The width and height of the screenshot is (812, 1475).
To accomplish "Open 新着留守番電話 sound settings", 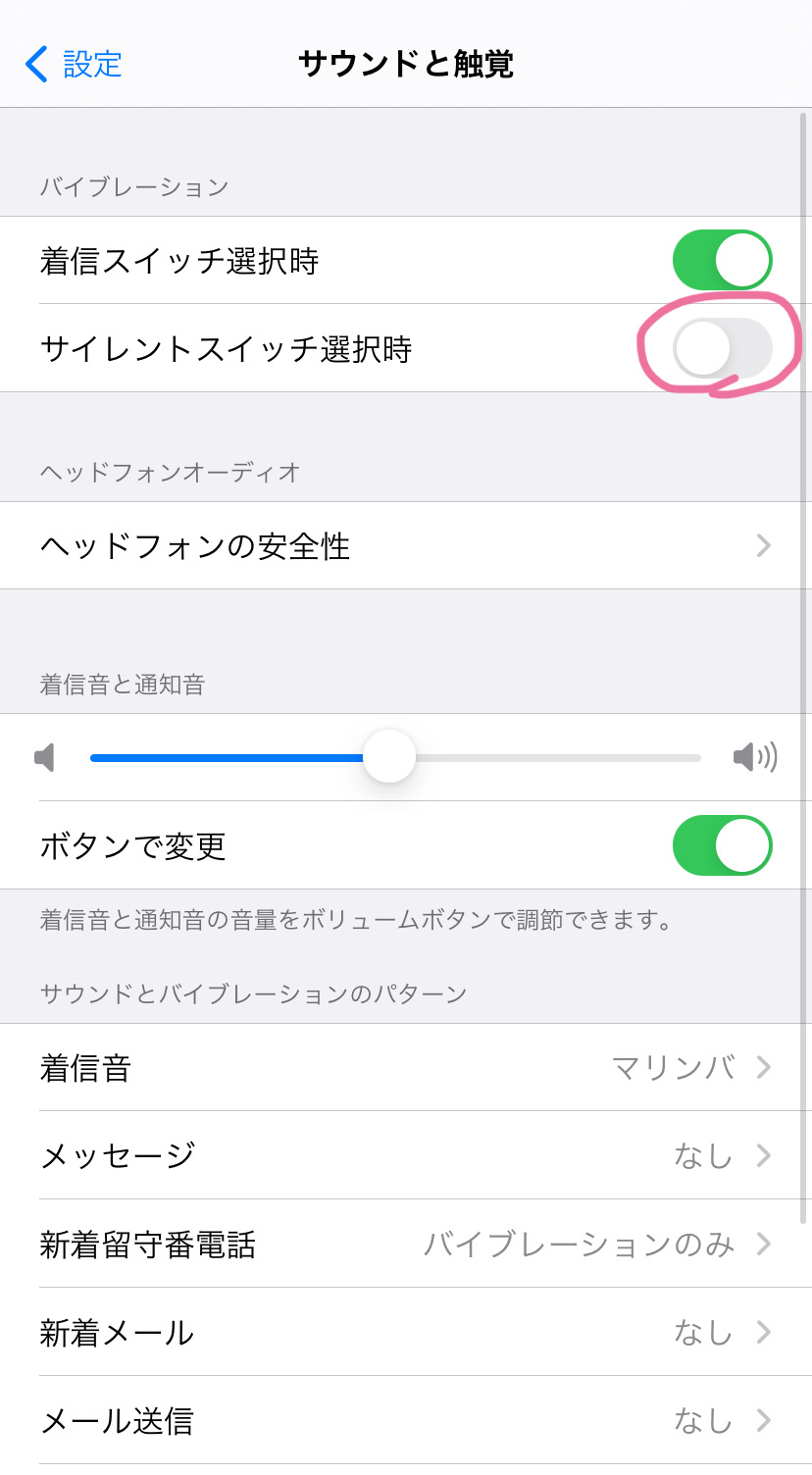I will coord(406,1244).
